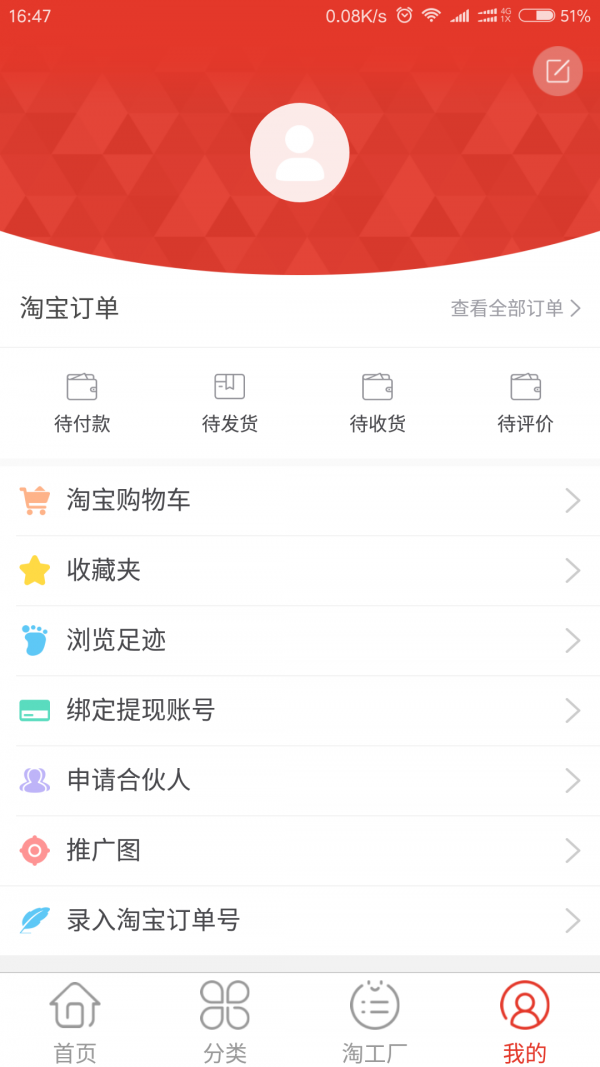
Task: Switch to the 首页 tab
Action: pyautogui.click(x=75, y=1021)
